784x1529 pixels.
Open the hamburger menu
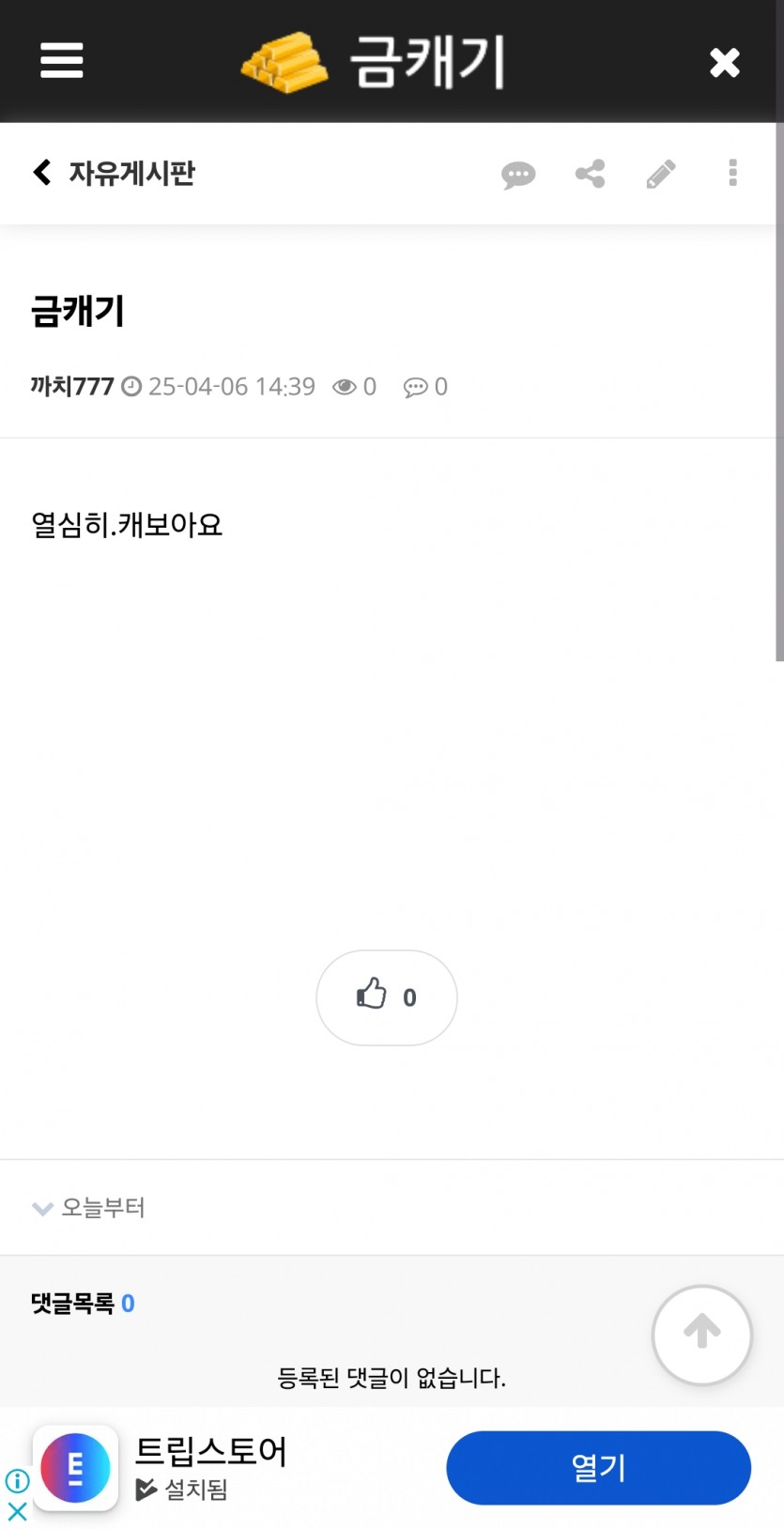coord(62,61)
